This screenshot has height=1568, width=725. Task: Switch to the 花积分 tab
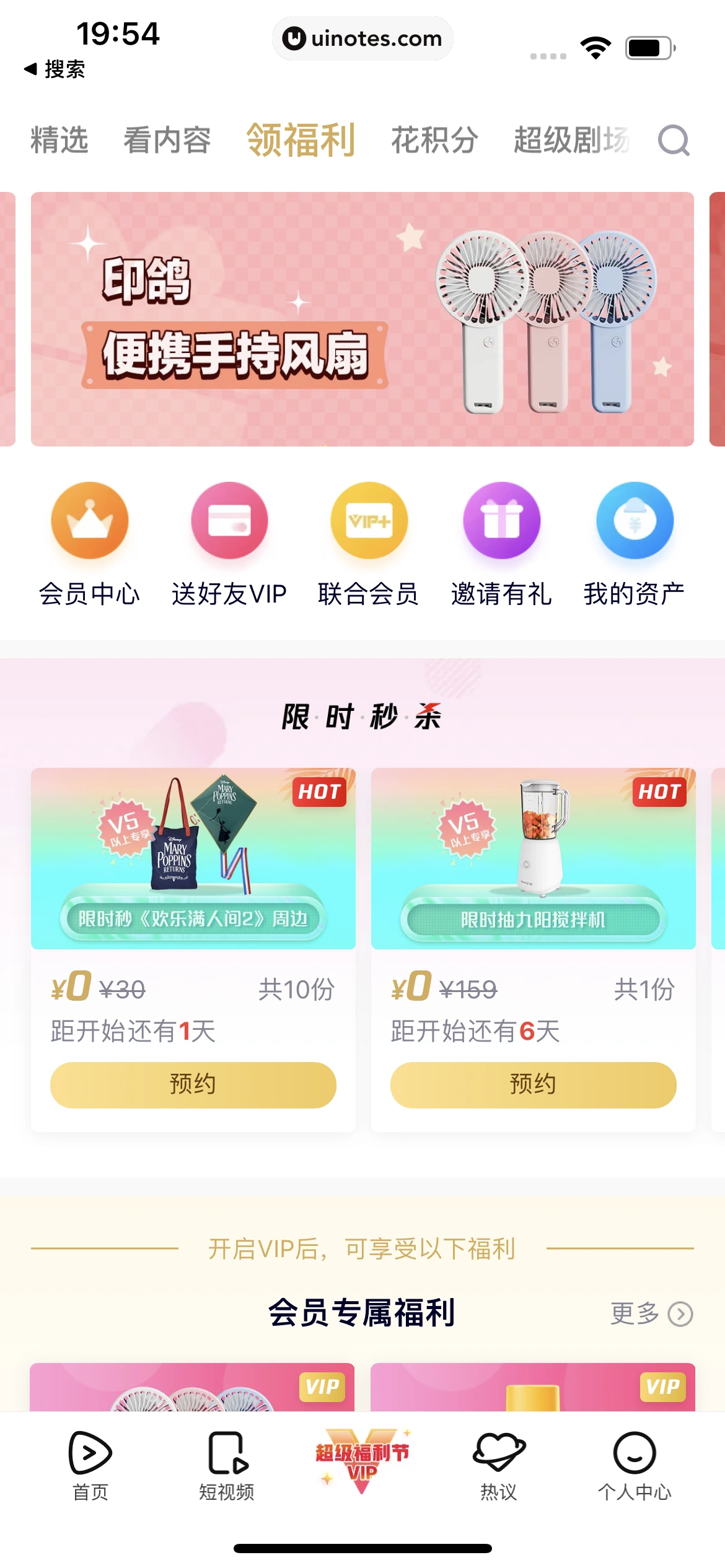(x=434, y=141)
